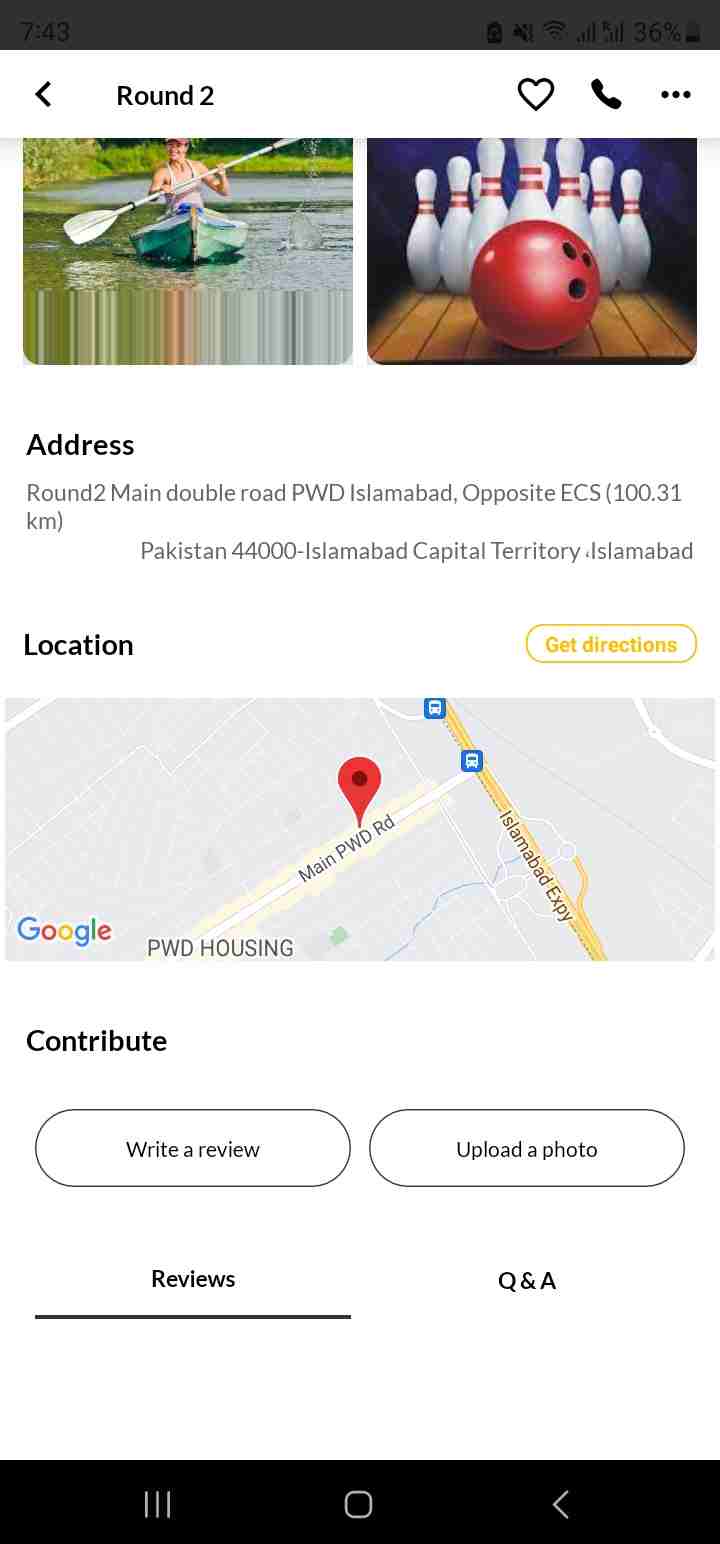
Task: Switch to the Q & A tab
Action: pyautogui.click(x=527, y=1280)
